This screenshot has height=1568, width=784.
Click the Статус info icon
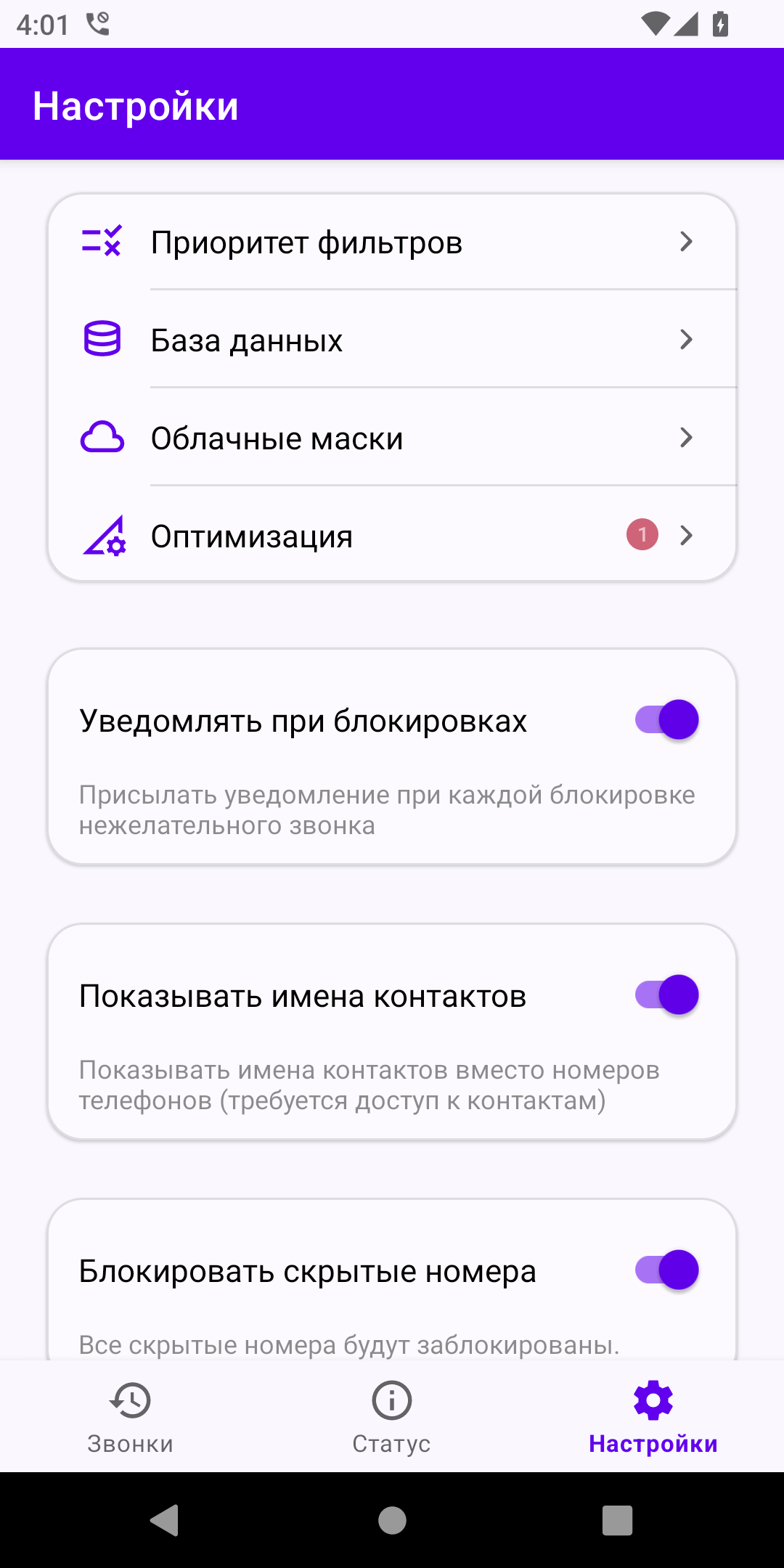[x=391, y=1399]
